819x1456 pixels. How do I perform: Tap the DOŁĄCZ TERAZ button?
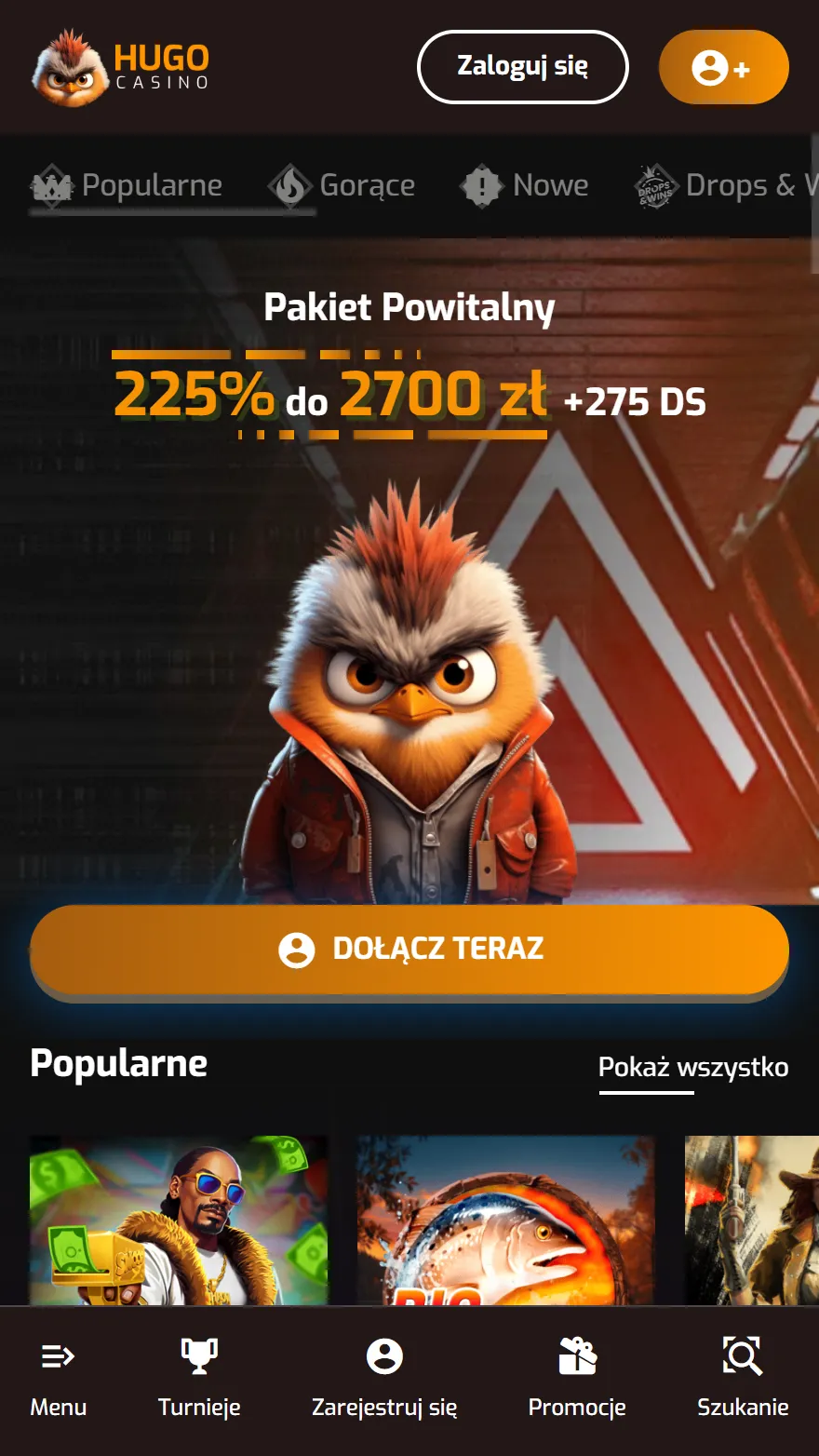tap(409, 950)
